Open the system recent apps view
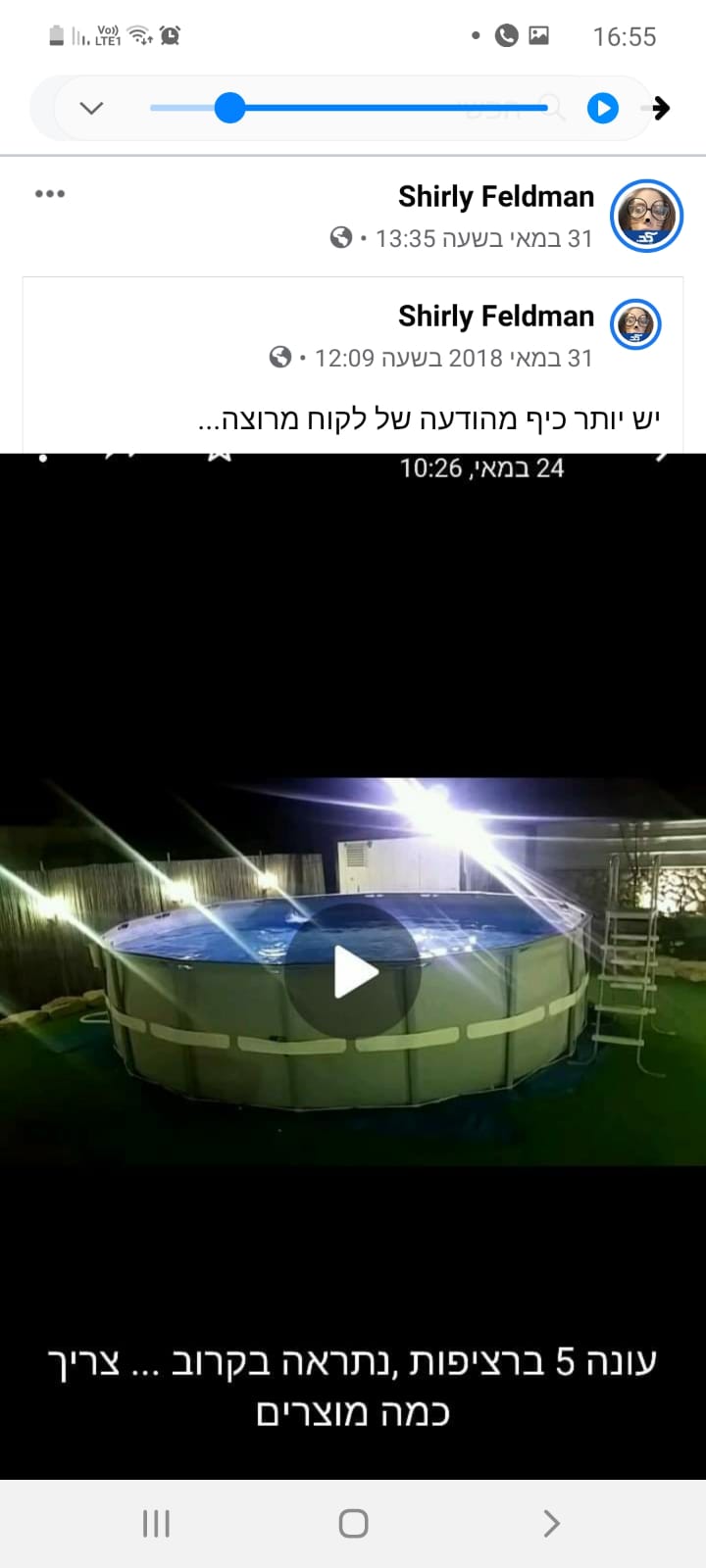The height and width of the screenshot is (1568, 706). pyautogui.click(x=156, y=1523)
